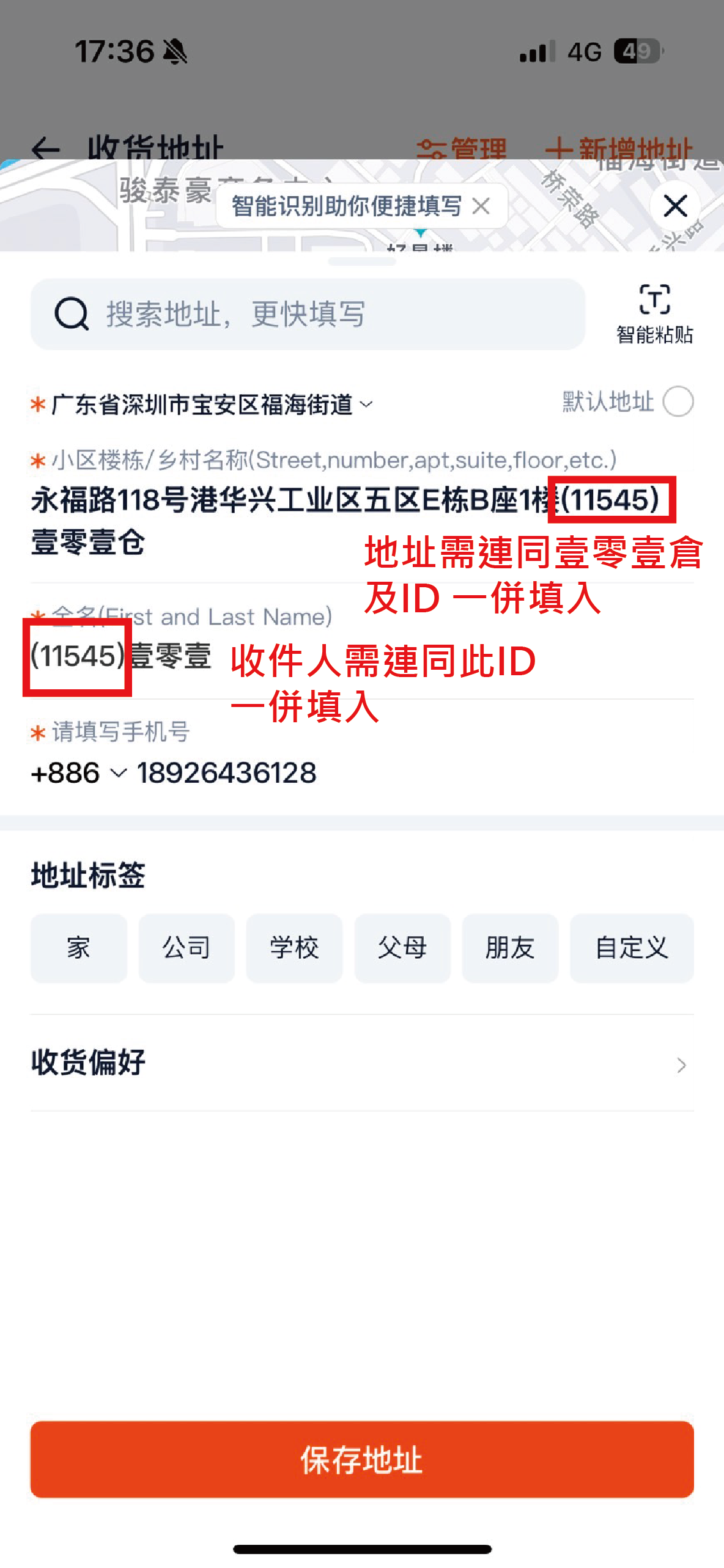Pick the 父母 address tag
724x1568 pixels.
[x=402, y=948]
